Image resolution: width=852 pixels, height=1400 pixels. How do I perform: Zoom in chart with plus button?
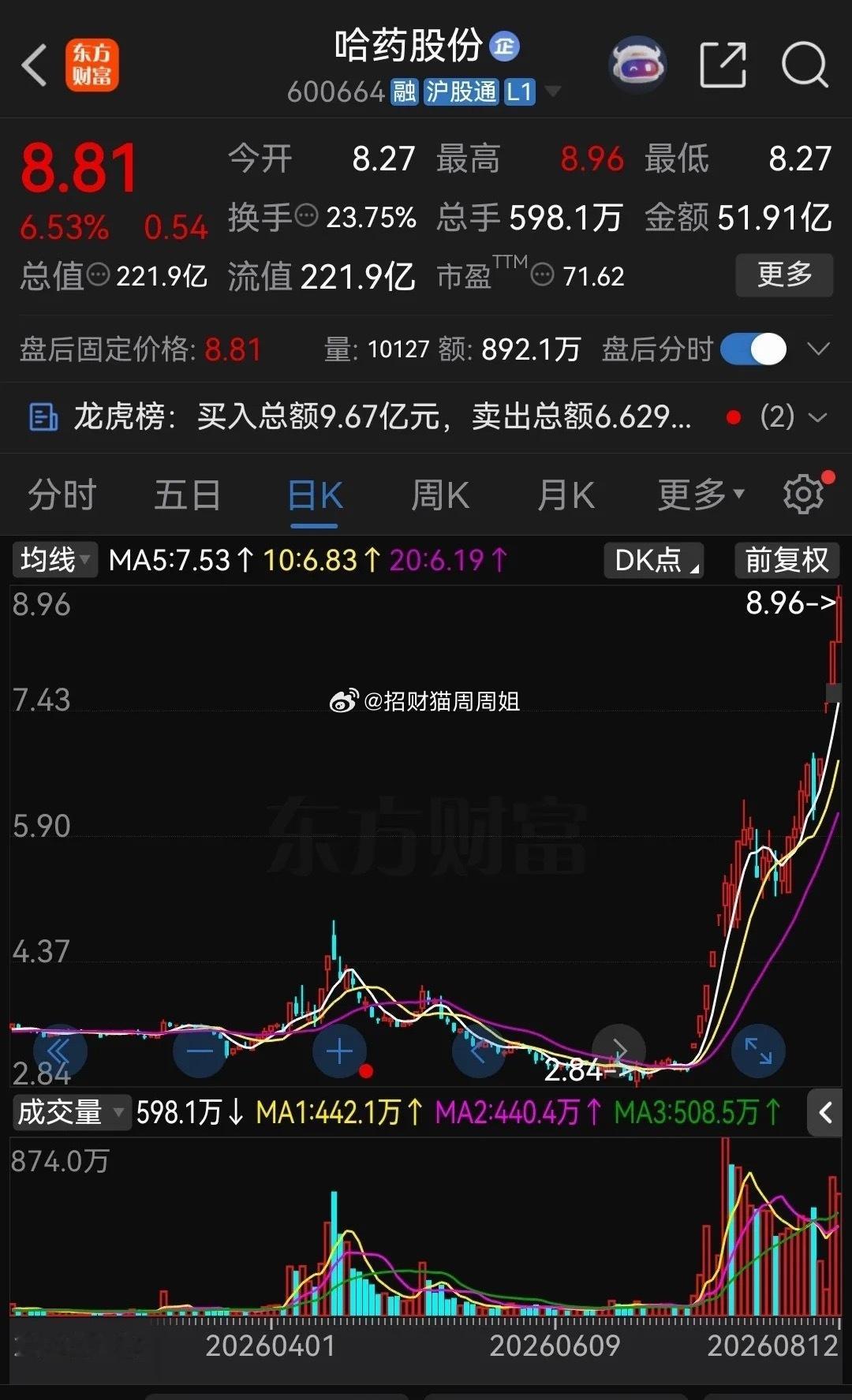339,1051
